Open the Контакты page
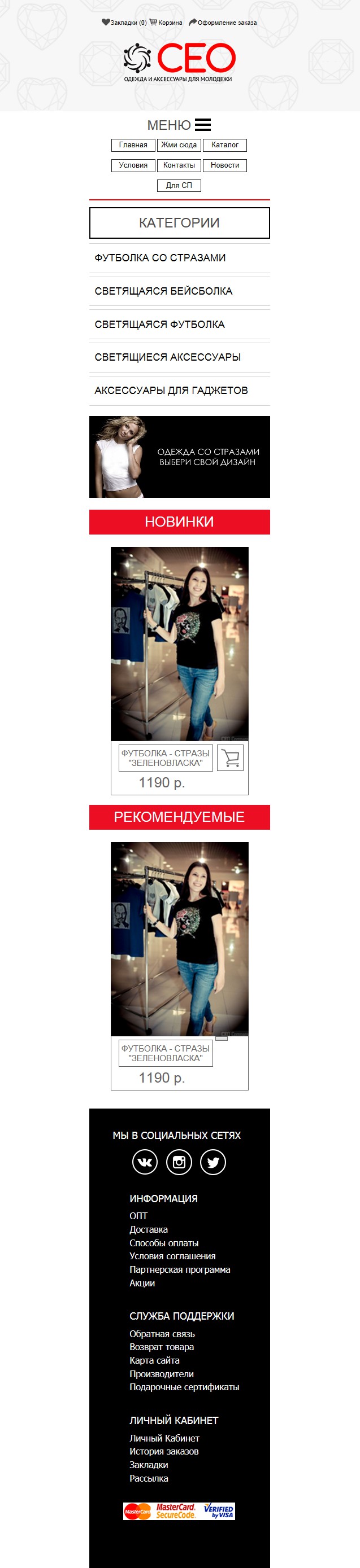 [179, 165]
